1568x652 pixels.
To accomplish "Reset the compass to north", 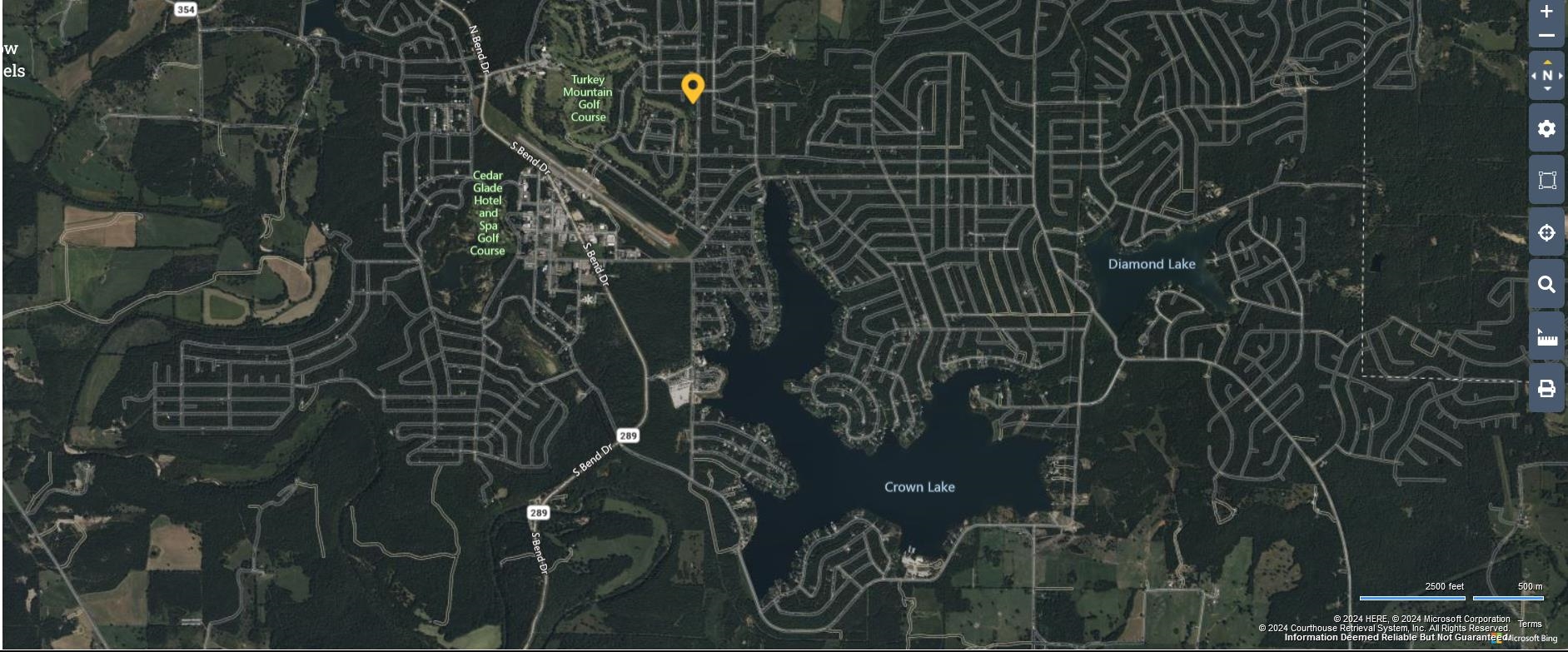I will point(1546,76).
